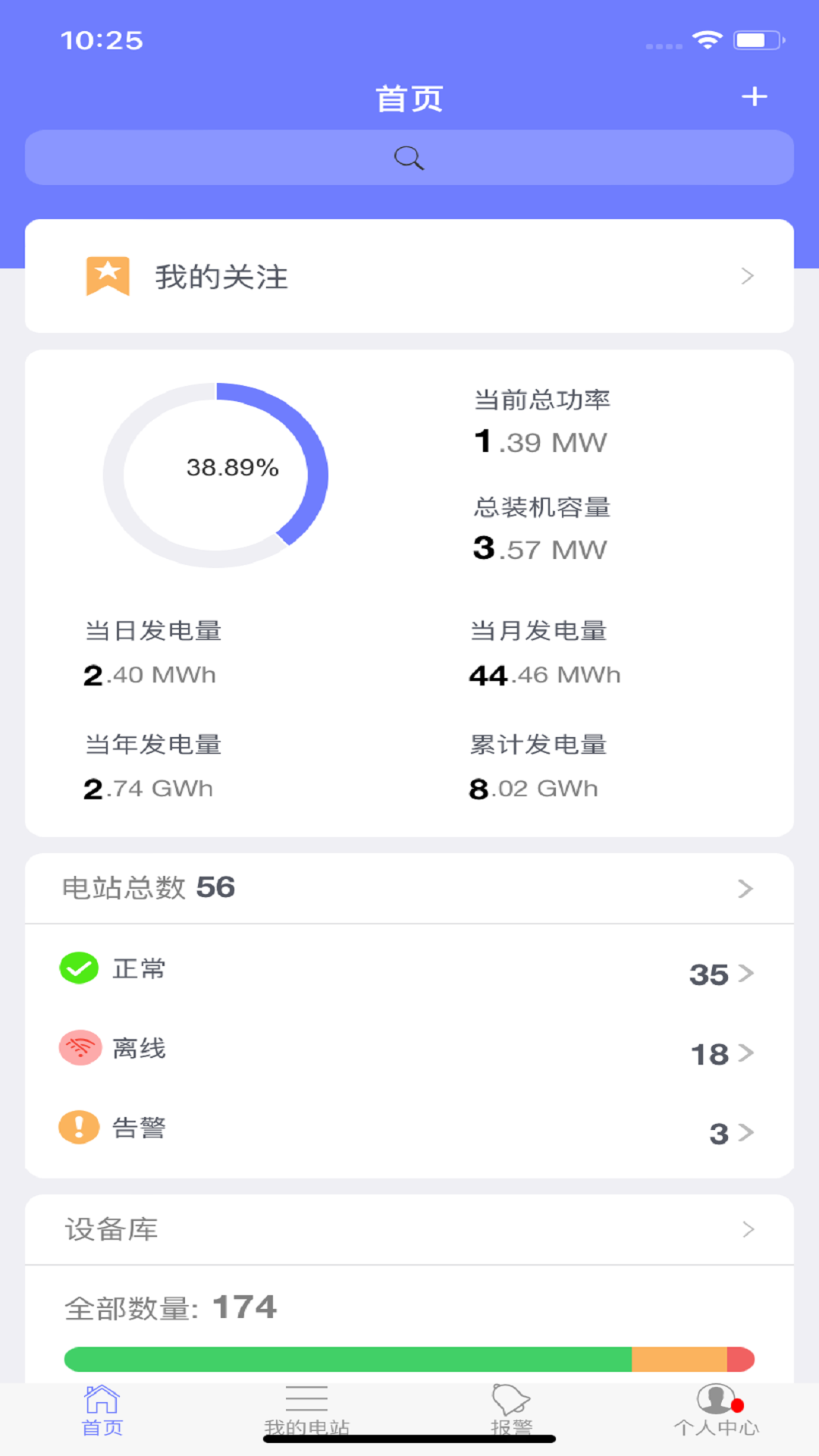The height and width of the screenshot is (1456, 819).
Task: Tap the orange alert icon beside 告警
Action: click(x=78, y=1127)
